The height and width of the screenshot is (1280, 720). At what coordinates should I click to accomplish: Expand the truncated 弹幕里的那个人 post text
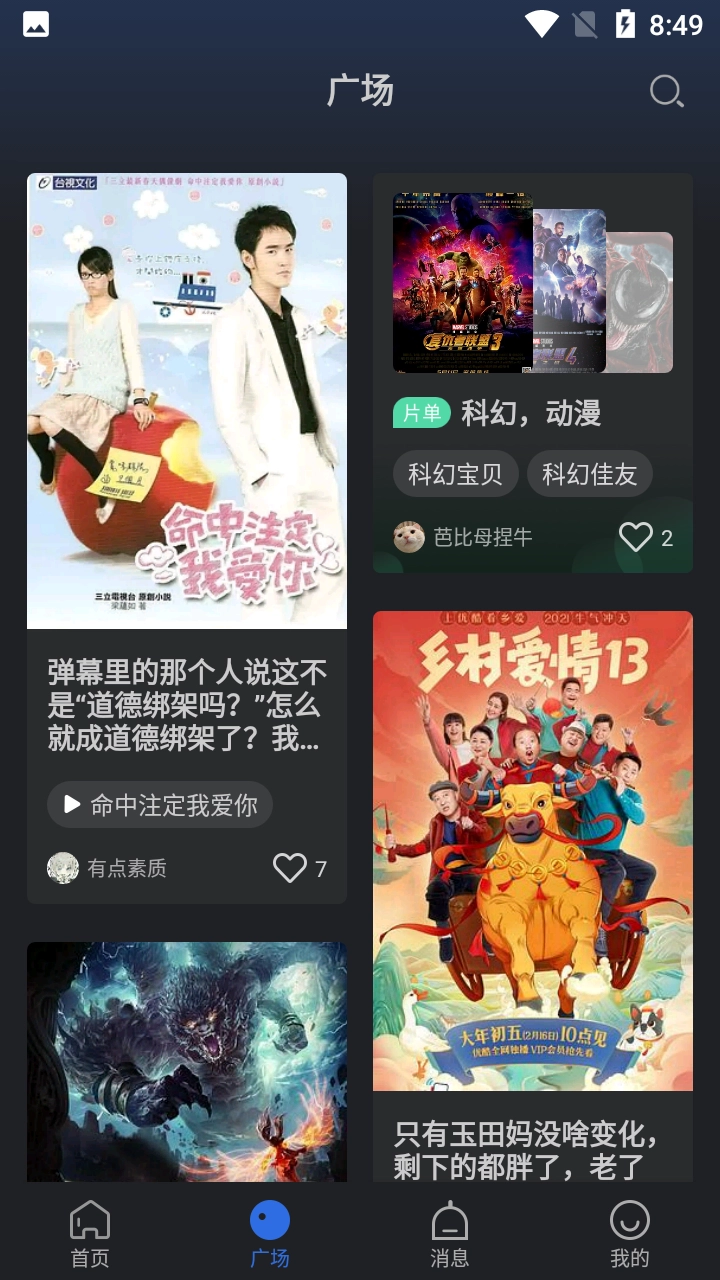point(186,705)
